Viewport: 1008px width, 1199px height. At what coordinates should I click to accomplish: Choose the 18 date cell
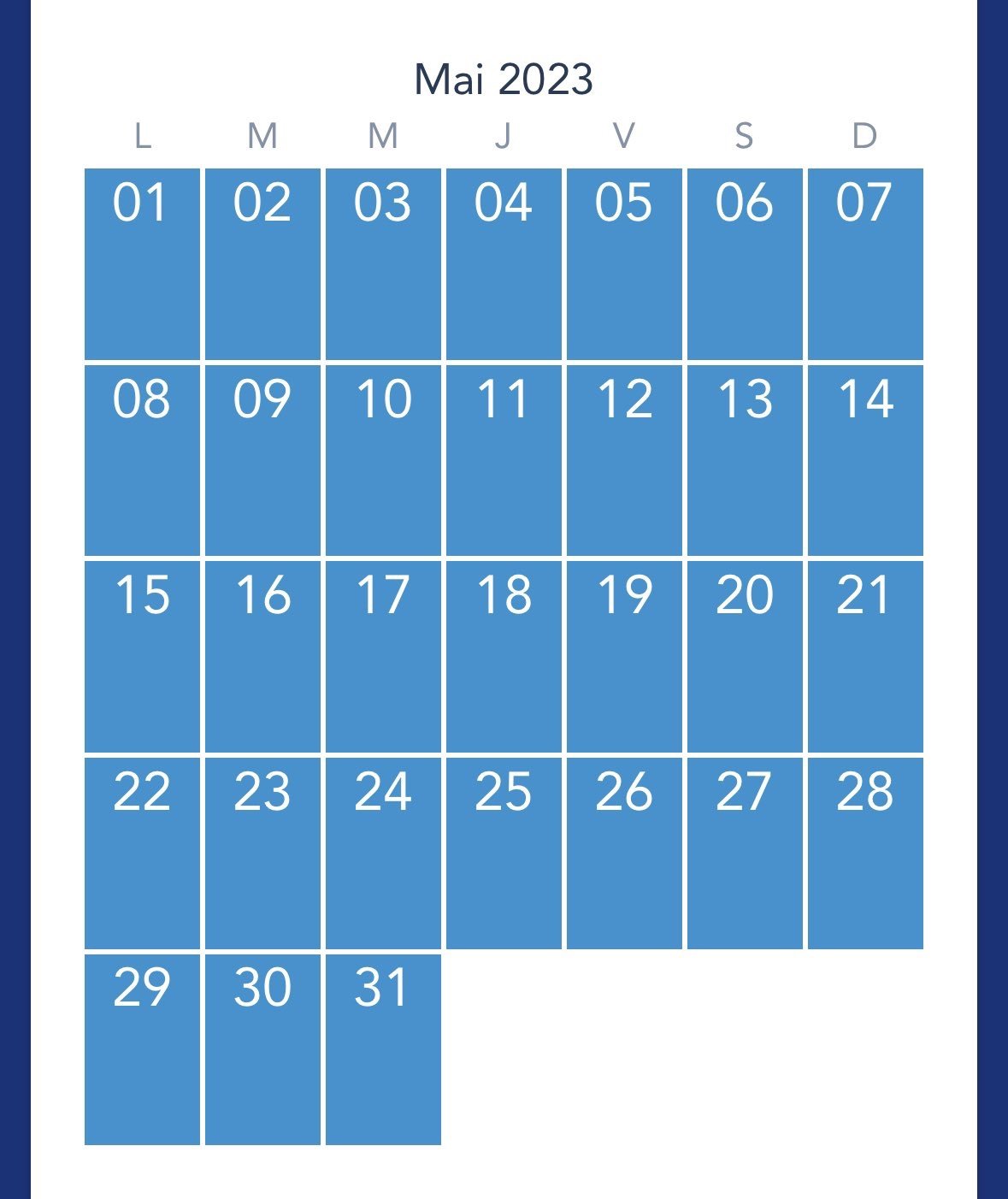[504, 656]
